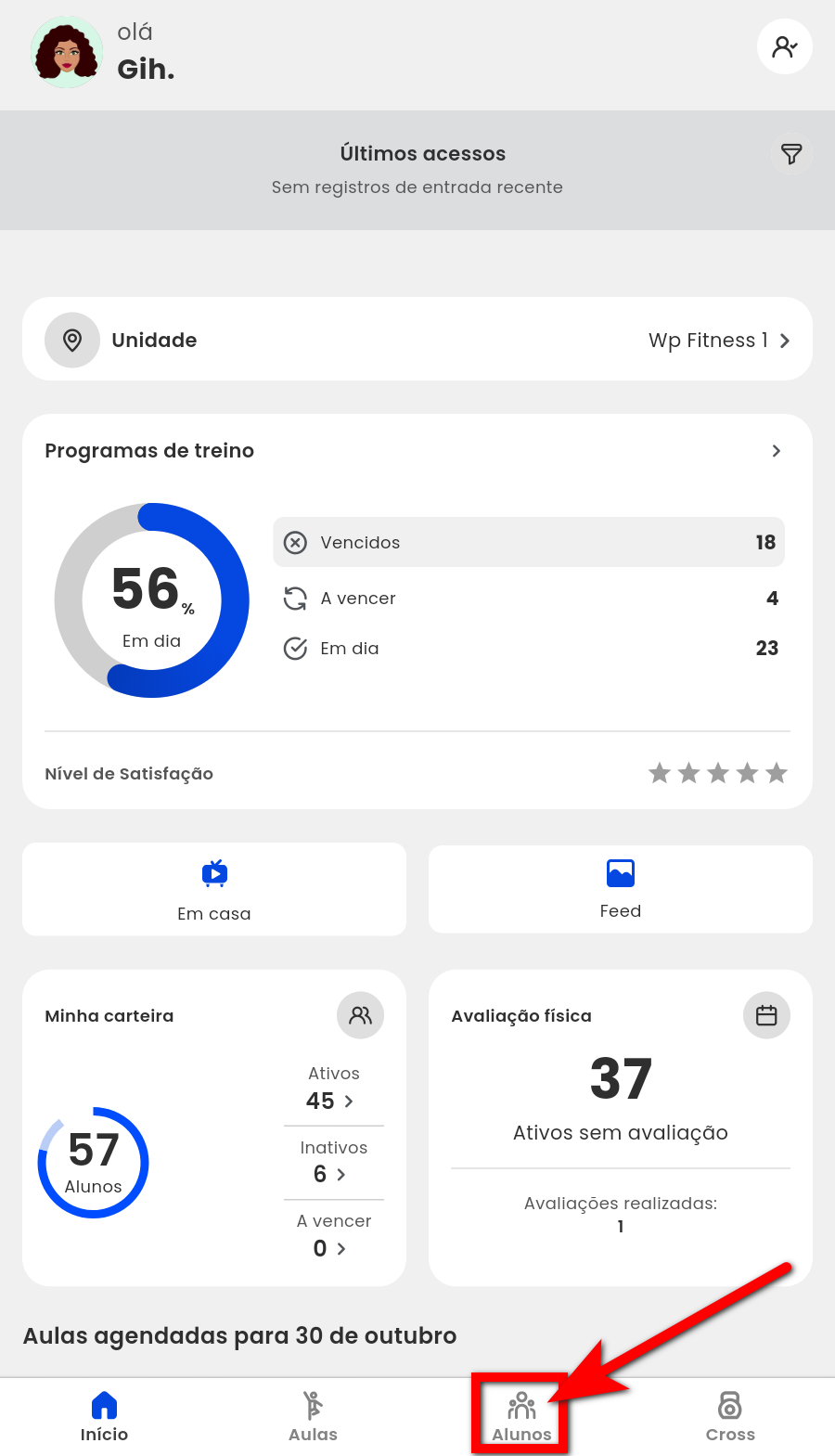
Task: Show the 6 Inativos students
Action: pos(331,1174)
